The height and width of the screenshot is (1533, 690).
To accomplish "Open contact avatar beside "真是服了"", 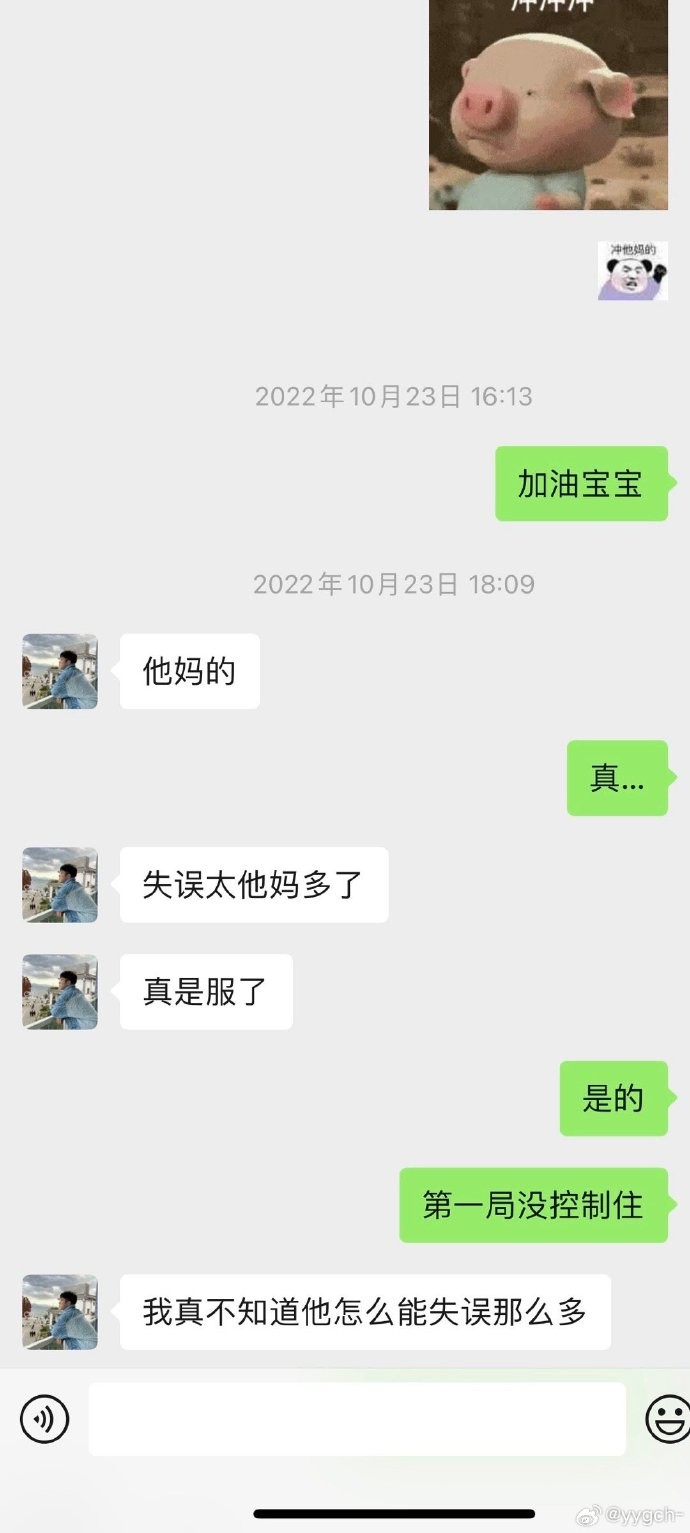I will 60,991.
